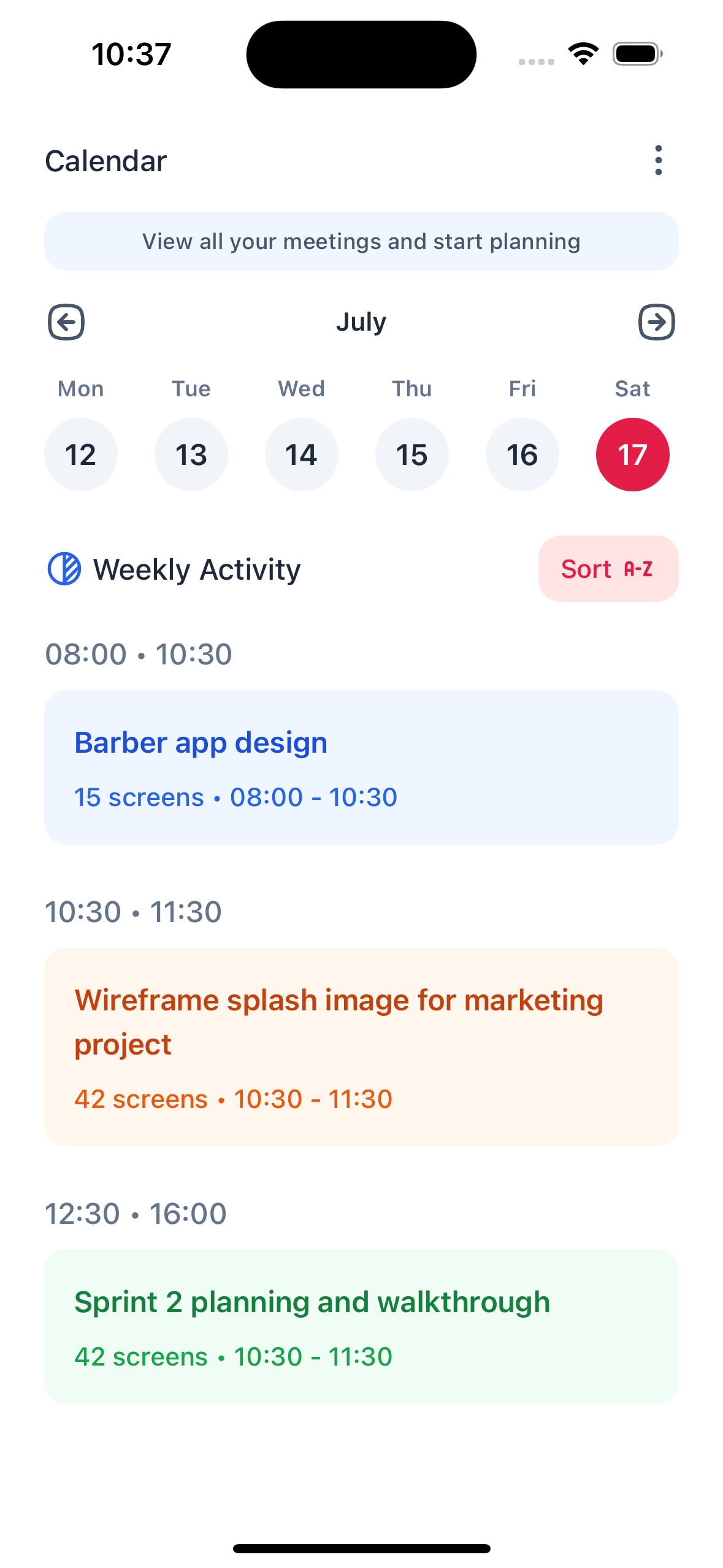Click the clock in the status bar
The width and height of the screenshot is (723, 1568).
[x=131, y=54]
